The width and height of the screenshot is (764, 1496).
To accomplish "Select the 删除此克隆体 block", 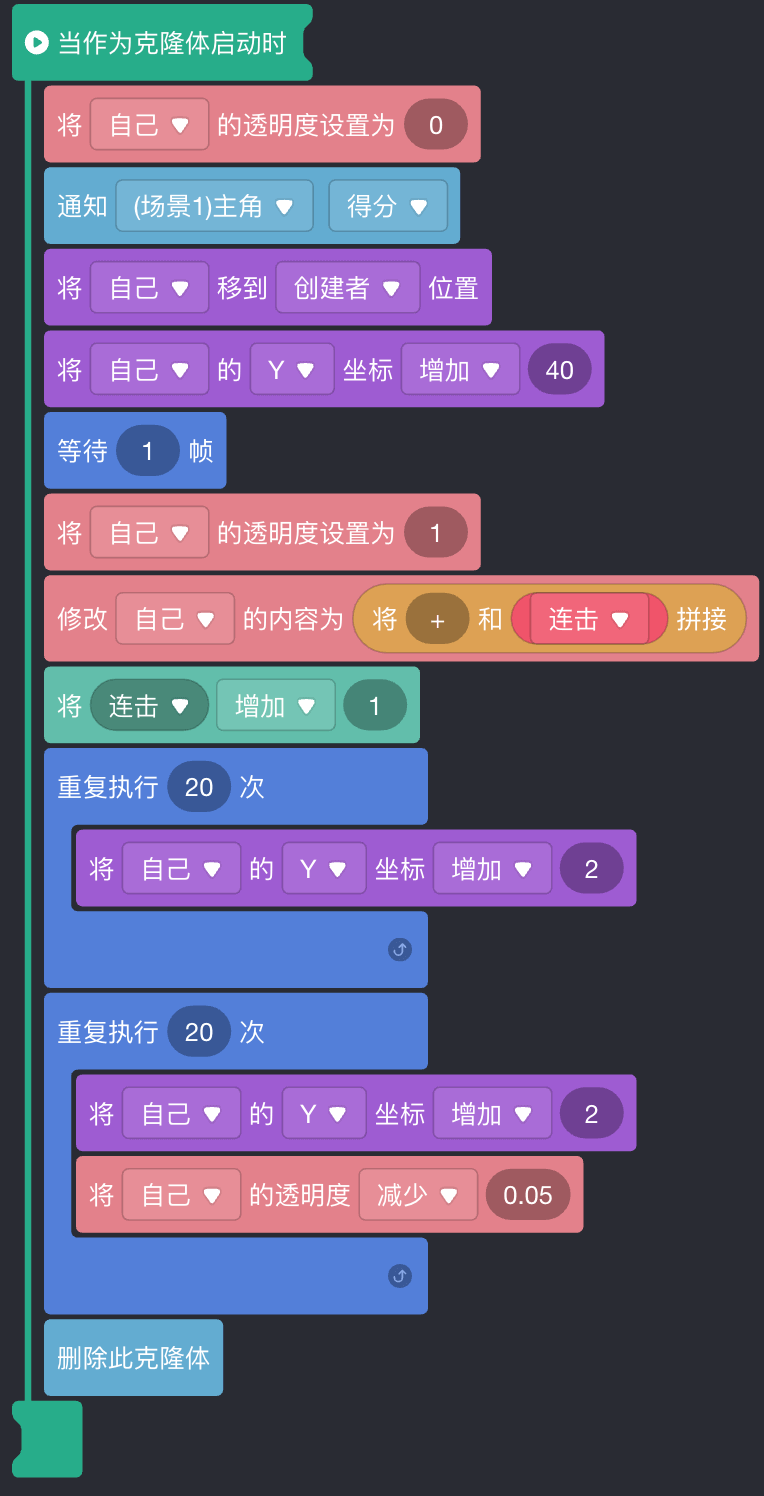I will [x=133, y=1358].
